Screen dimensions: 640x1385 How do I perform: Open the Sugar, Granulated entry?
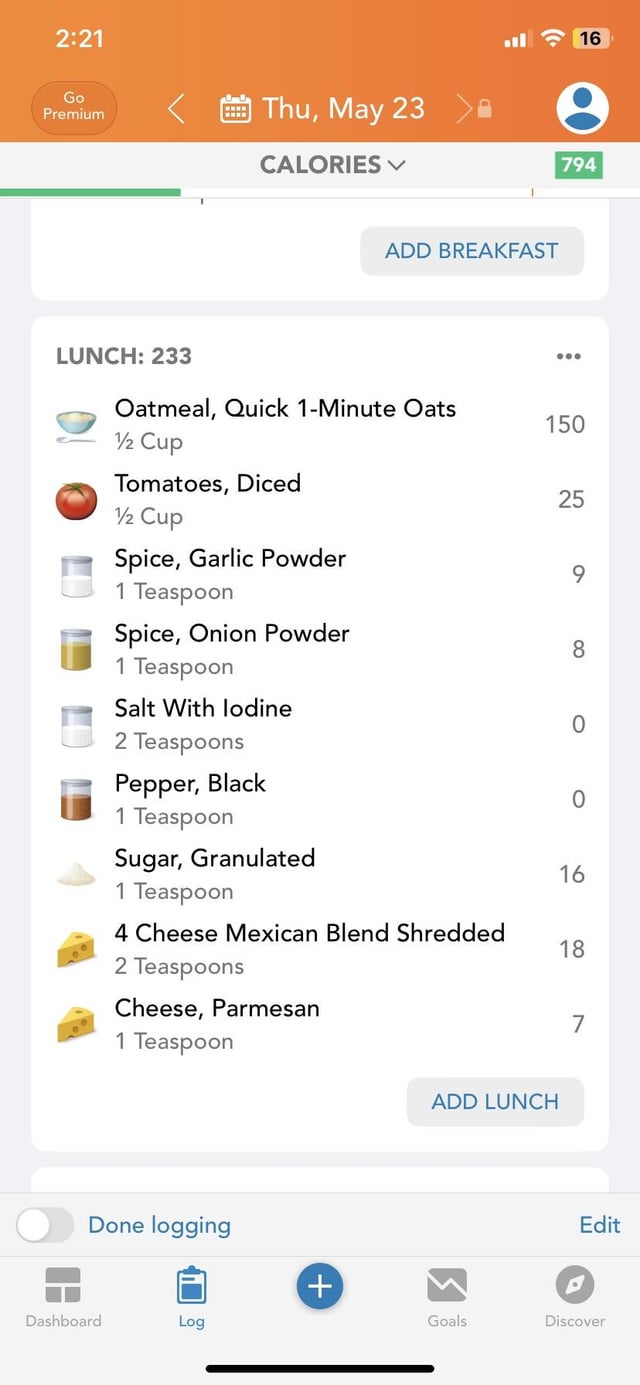click(x=320, y=874)
